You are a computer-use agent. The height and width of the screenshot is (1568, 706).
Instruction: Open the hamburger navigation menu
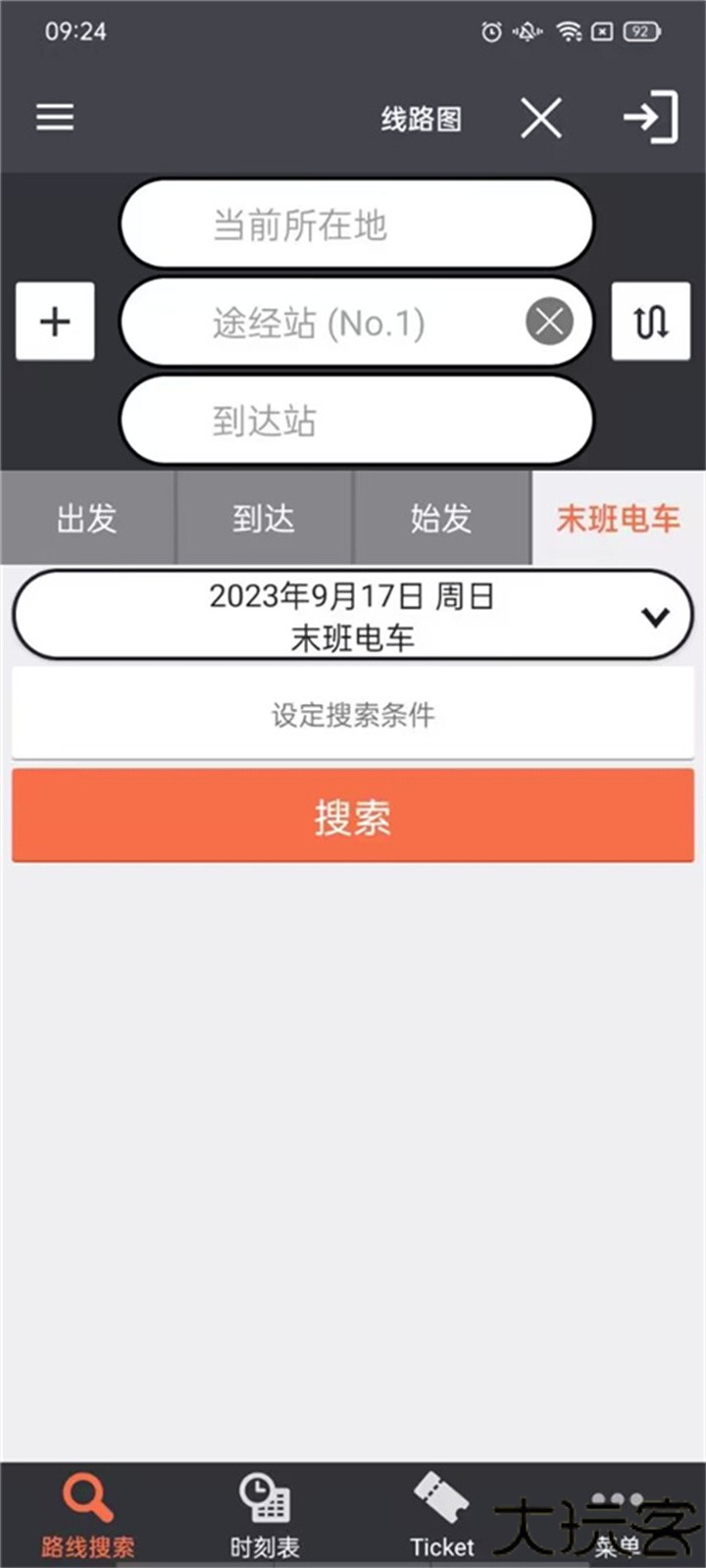click(54, 118)
